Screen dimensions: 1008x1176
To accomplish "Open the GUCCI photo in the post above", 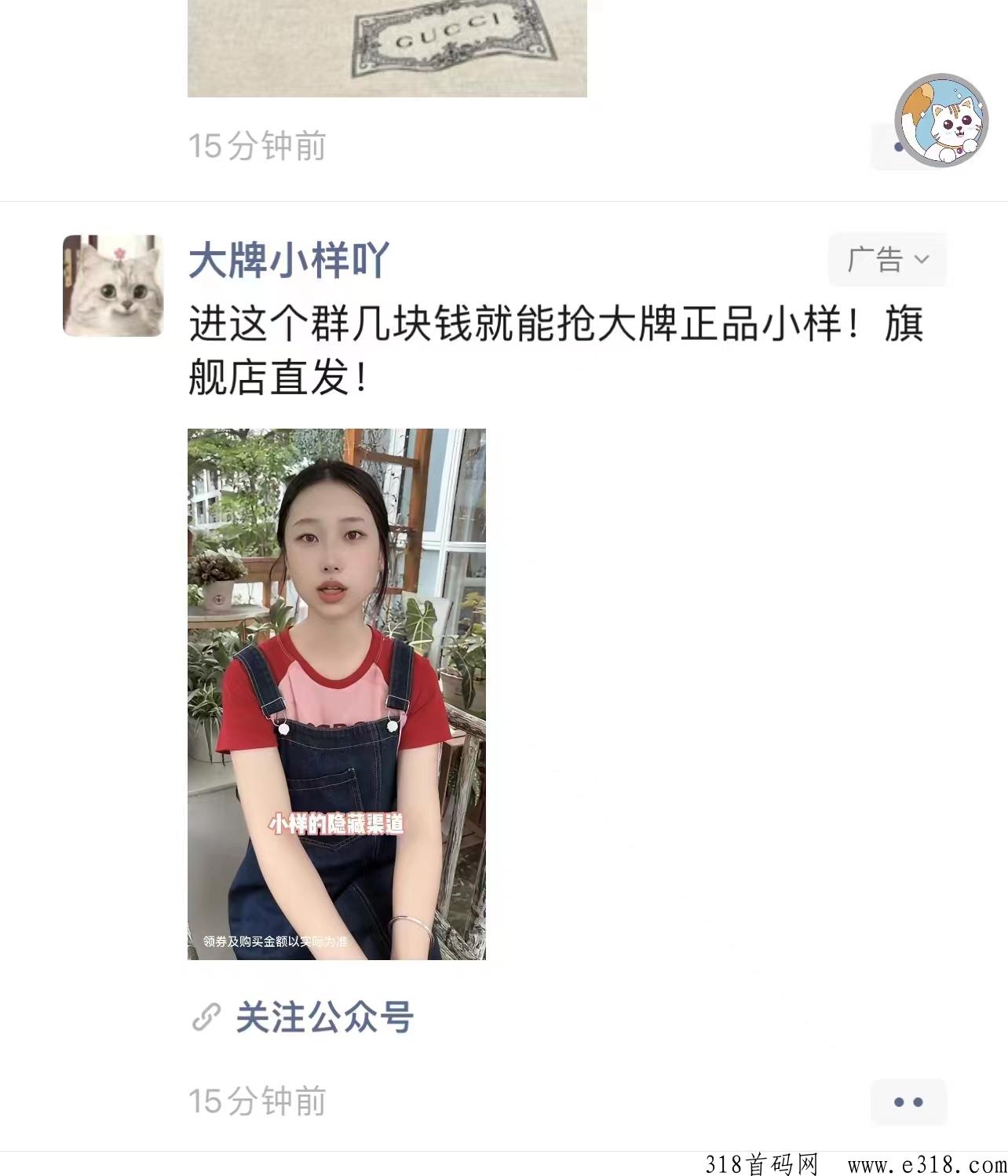I will (x=387, y=47).
